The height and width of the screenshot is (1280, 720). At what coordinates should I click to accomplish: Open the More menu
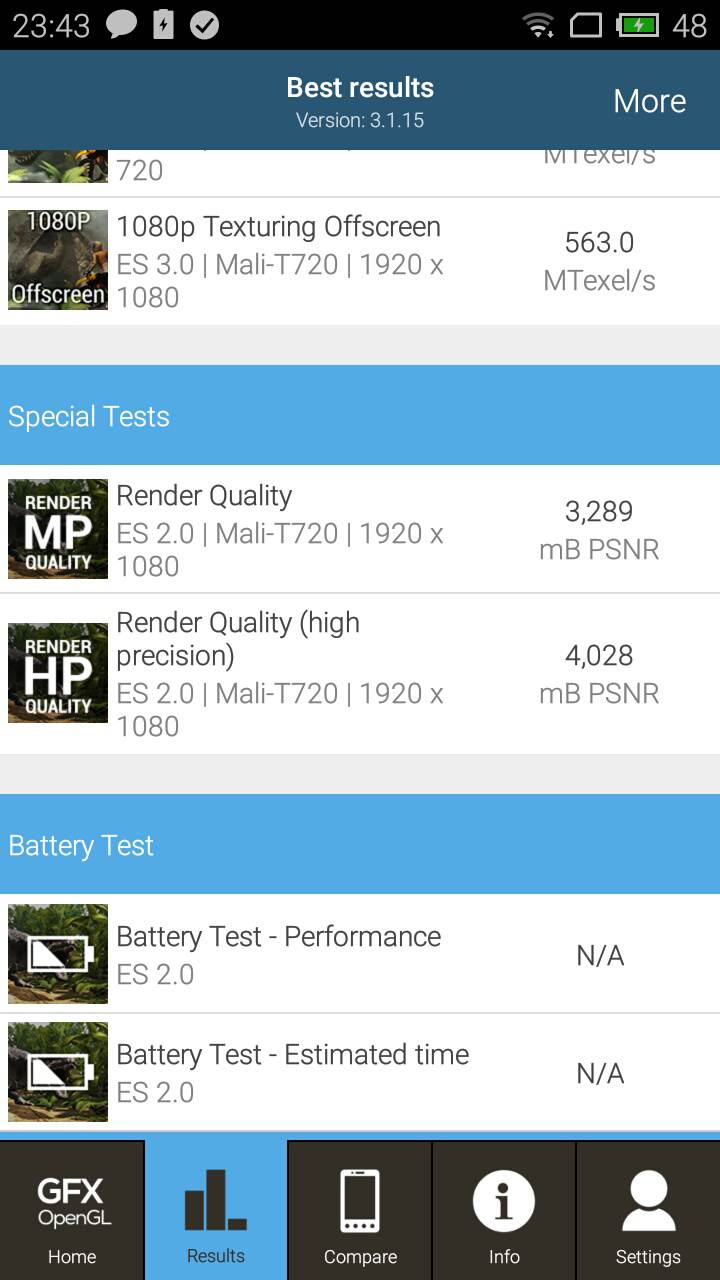point(649,101)
